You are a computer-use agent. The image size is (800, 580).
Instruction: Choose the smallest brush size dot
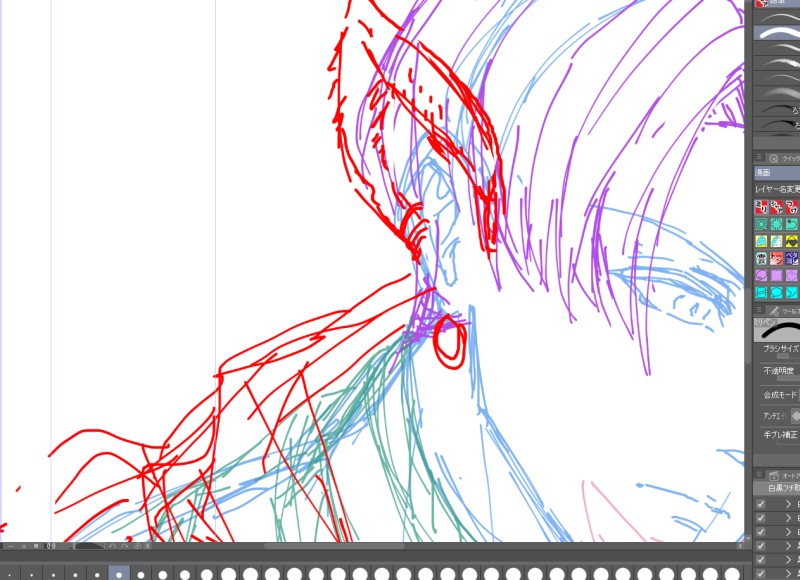tap(10, 575)
